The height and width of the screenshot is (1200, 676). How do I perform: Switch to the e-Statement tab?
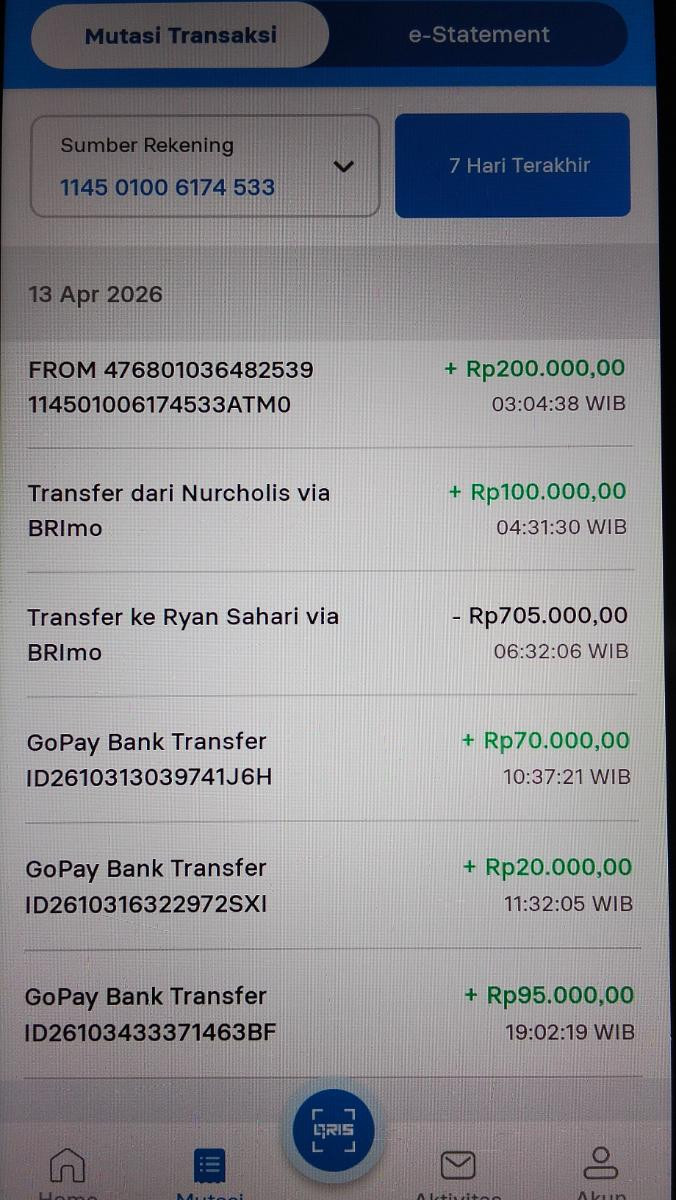coord(478,35)
